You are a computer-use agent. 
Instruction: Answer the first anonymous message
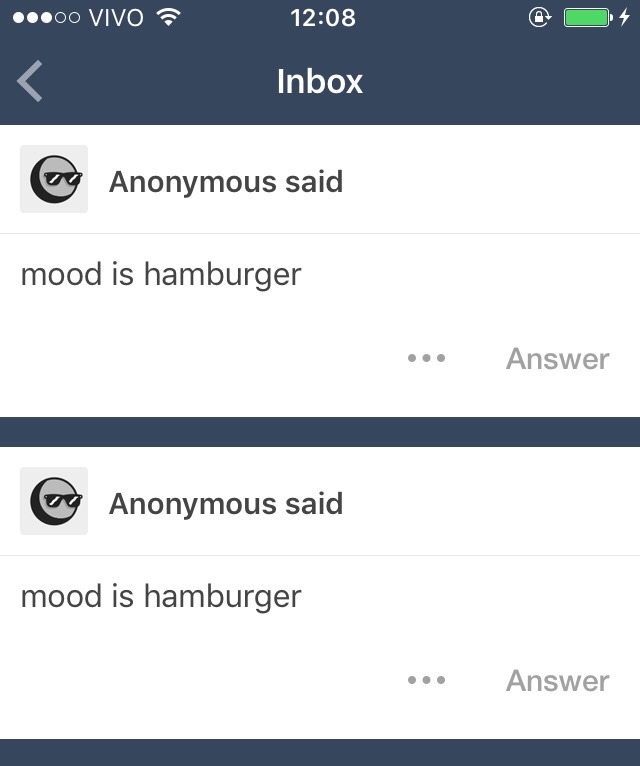click(x=557, y=359)
